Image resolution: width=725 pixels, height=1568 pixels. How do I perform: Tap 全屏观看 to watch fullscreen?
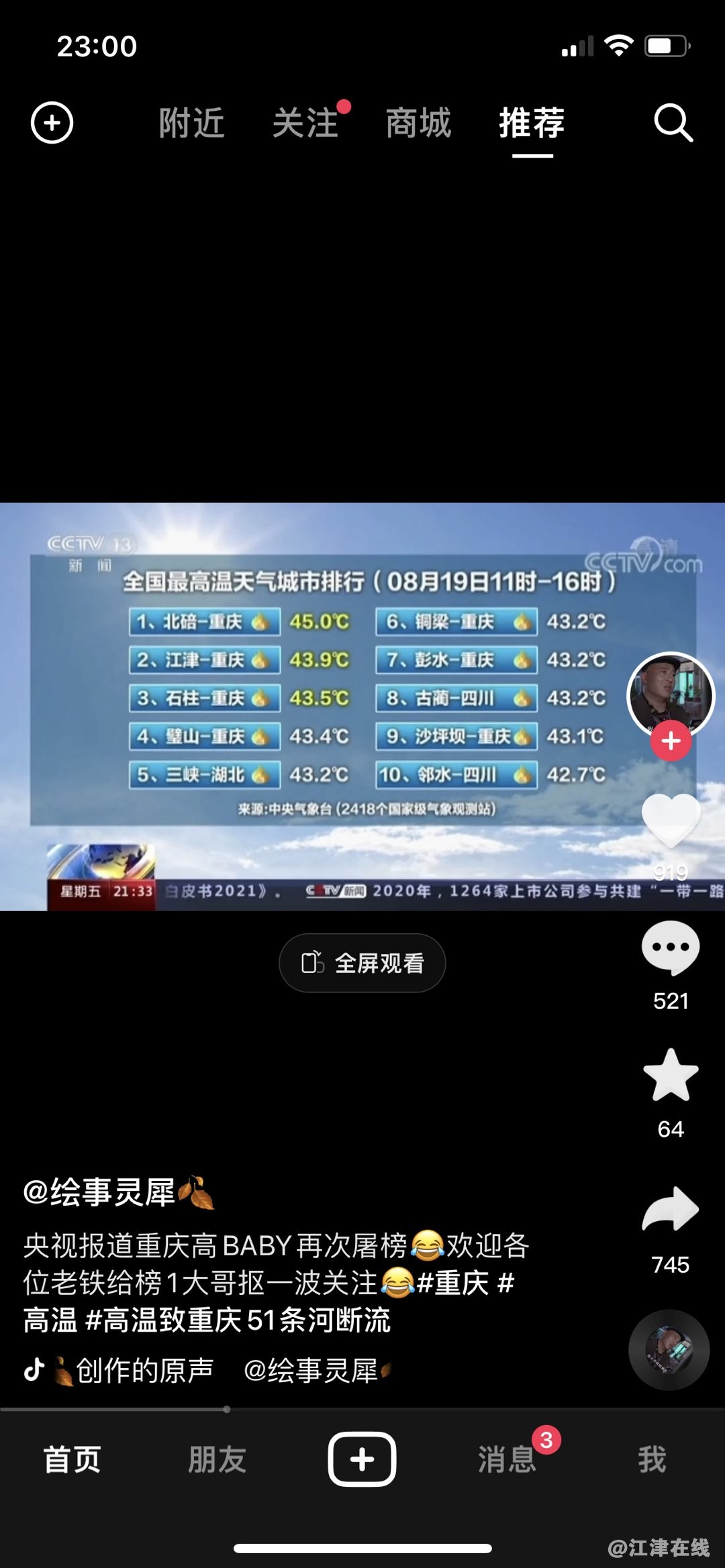click(x=362, y=963)
